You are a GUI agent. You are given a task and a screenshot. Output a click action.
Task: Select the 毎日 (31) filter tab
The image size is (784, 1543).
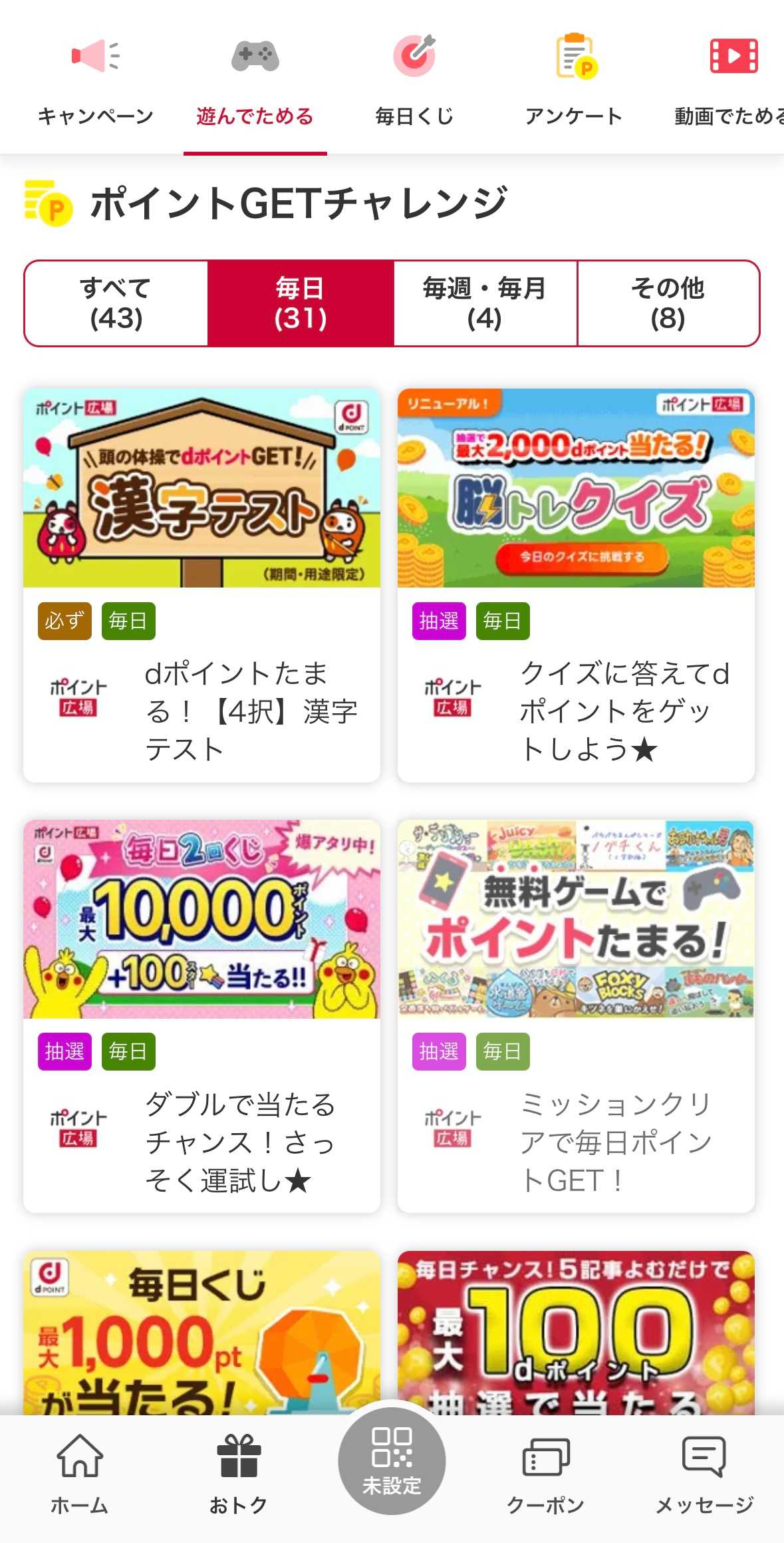tap(301, 303)
